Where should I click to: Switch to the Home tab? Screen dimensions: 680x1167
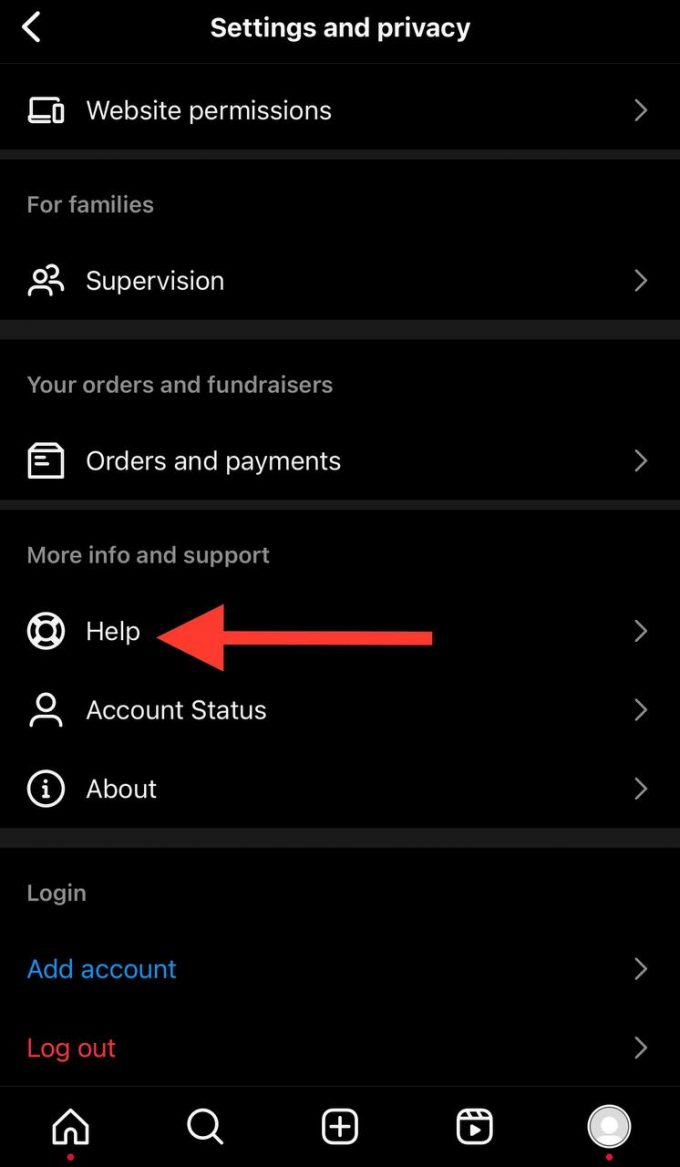(70, 1127)
